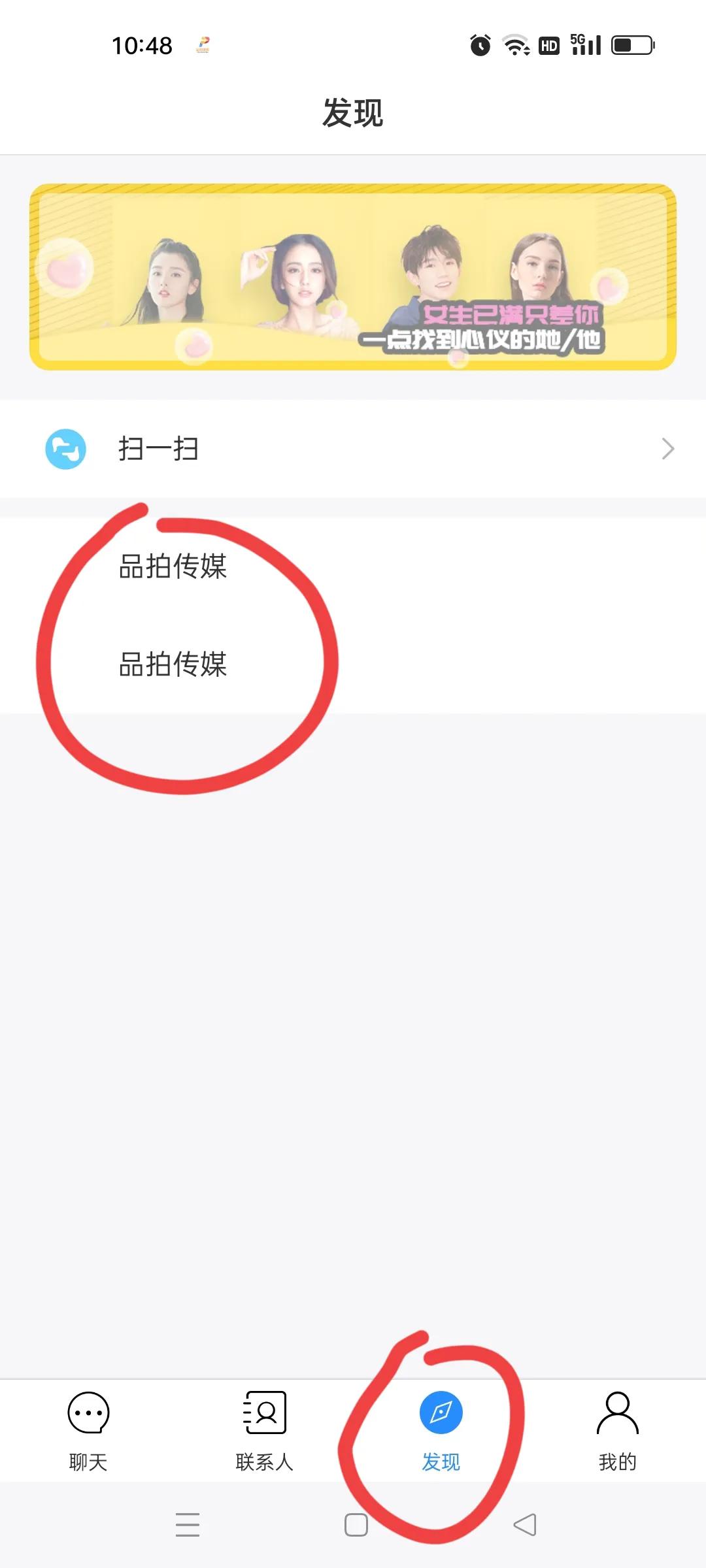This screenshot has height=1568, width=706.
Task: Tap the Wi-Fi status icon
Action: pos(516,45)
